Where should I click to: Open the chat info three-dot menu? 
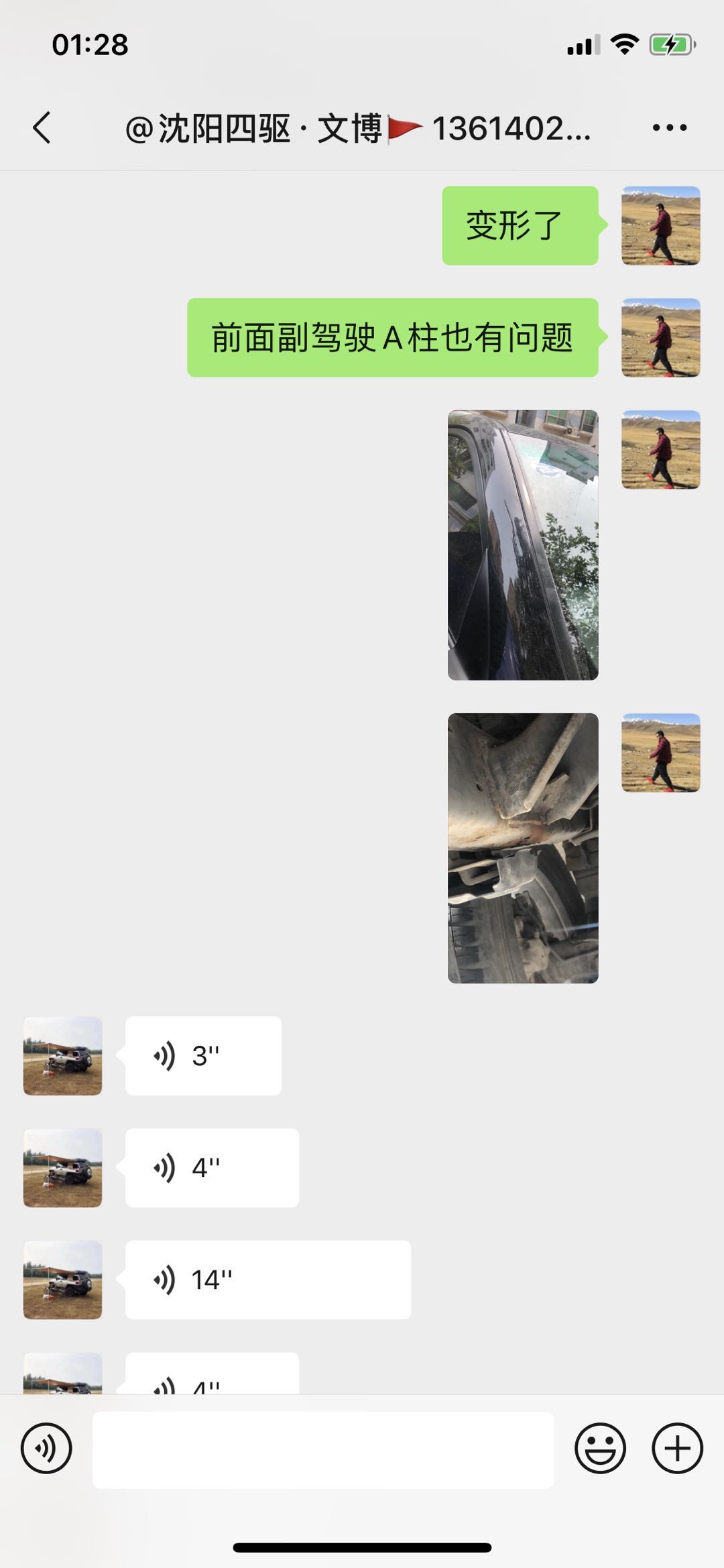pos(670,127)
